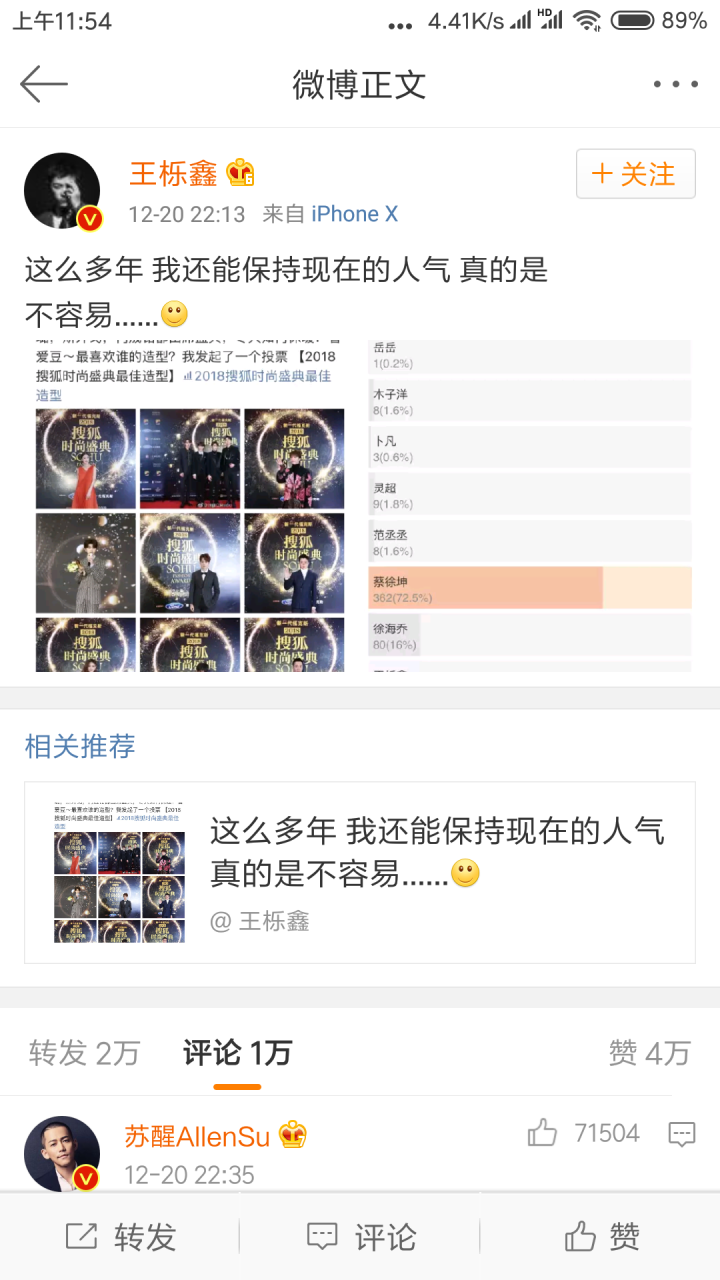The width and height of the screenshot is (720, 1280).
Task: Follow 王栎鑫 with the 关注 button
Action: coord(635,174)
